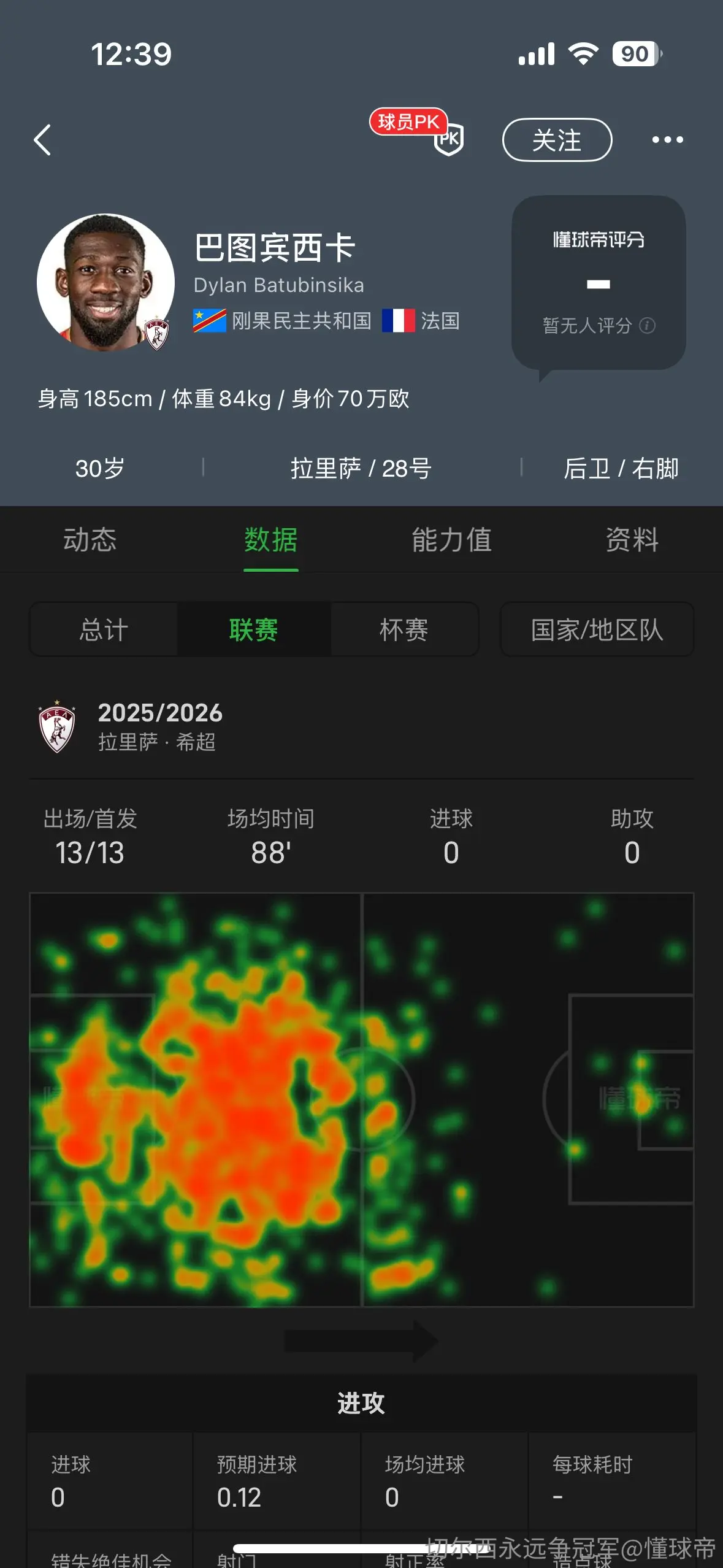The width and height of the screenshot is (723, 1568).
Task: Open the 球员PK player comparison
Action: coord(418,132)
